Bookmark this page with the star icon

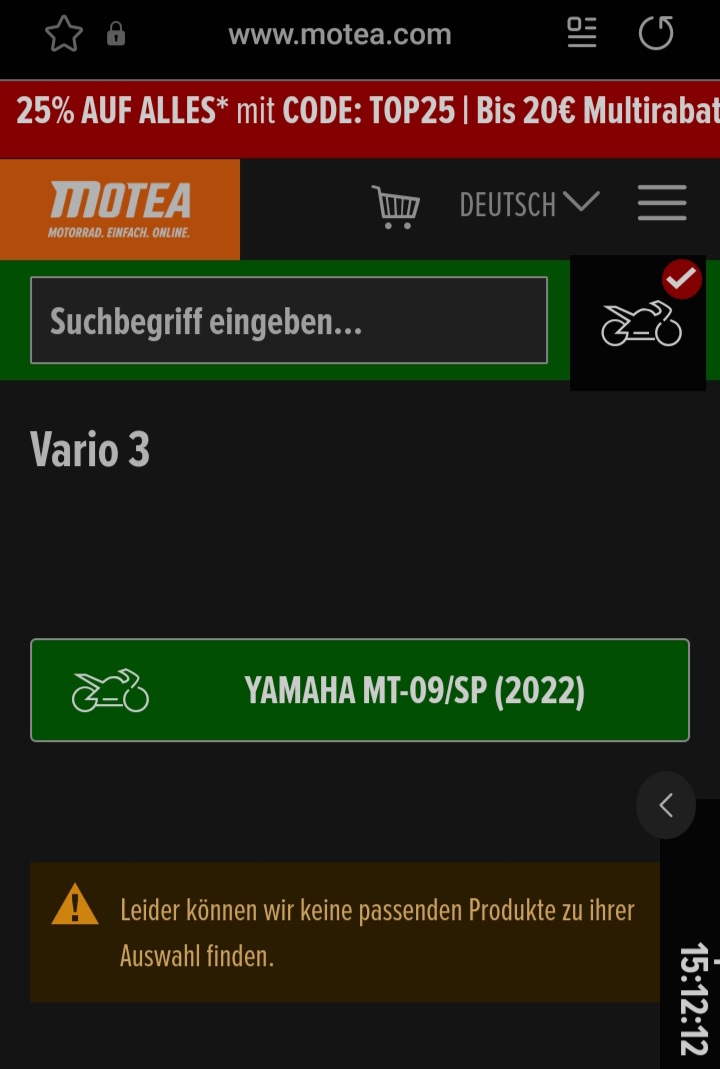tap(64, 35)
